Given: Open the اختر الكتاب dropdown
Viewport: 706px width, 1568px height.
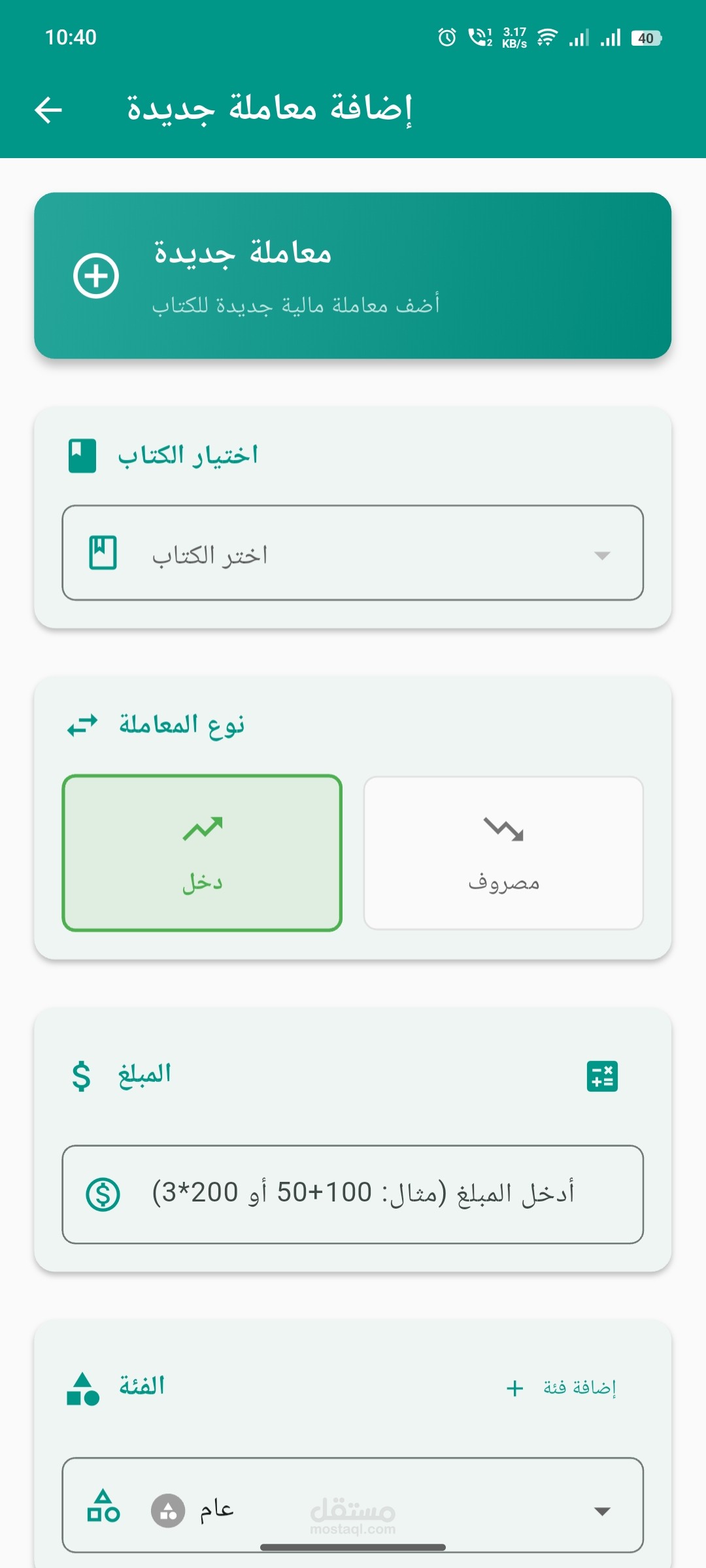Looking at the screenshot, I should click(353, 553).
